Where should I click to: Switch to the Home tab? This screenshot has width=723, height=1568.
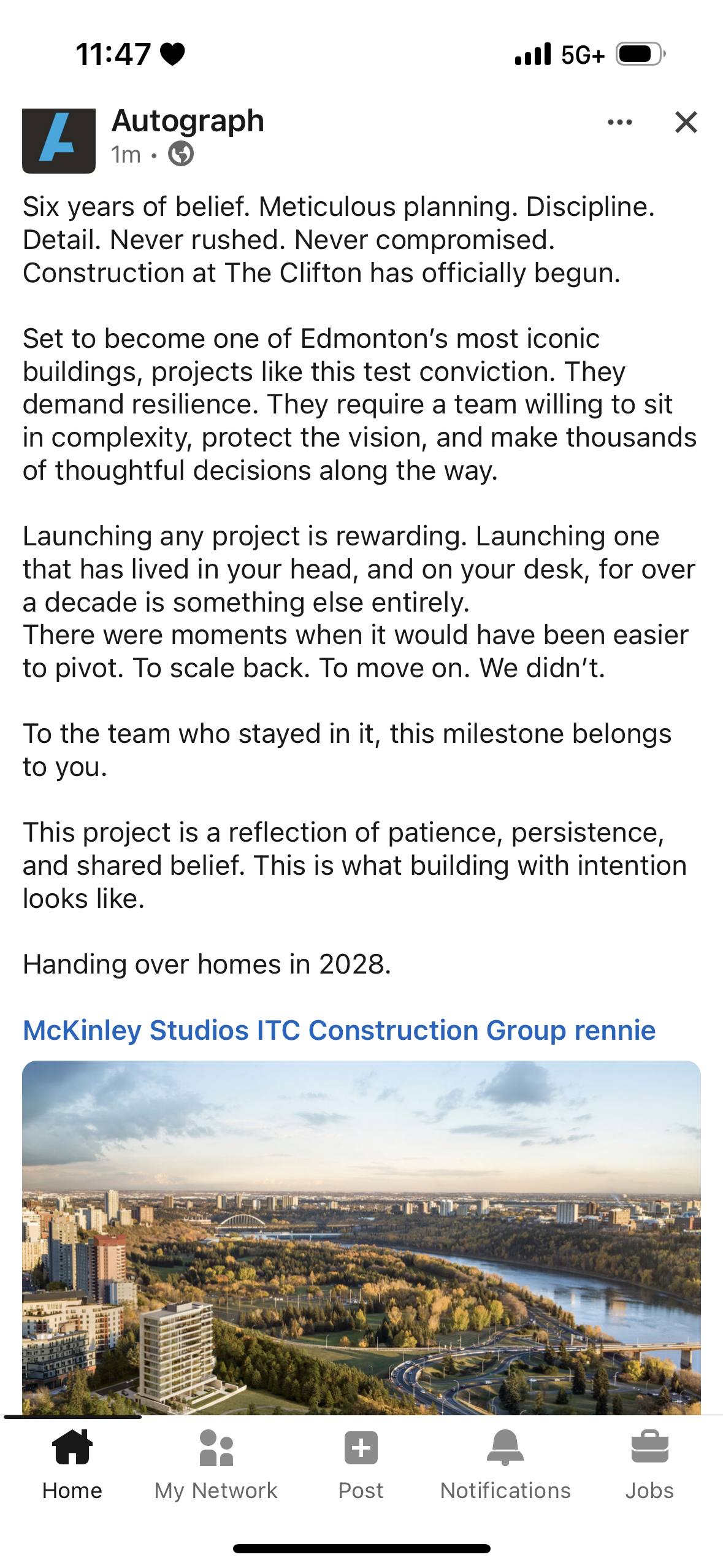coord(72,1464)
